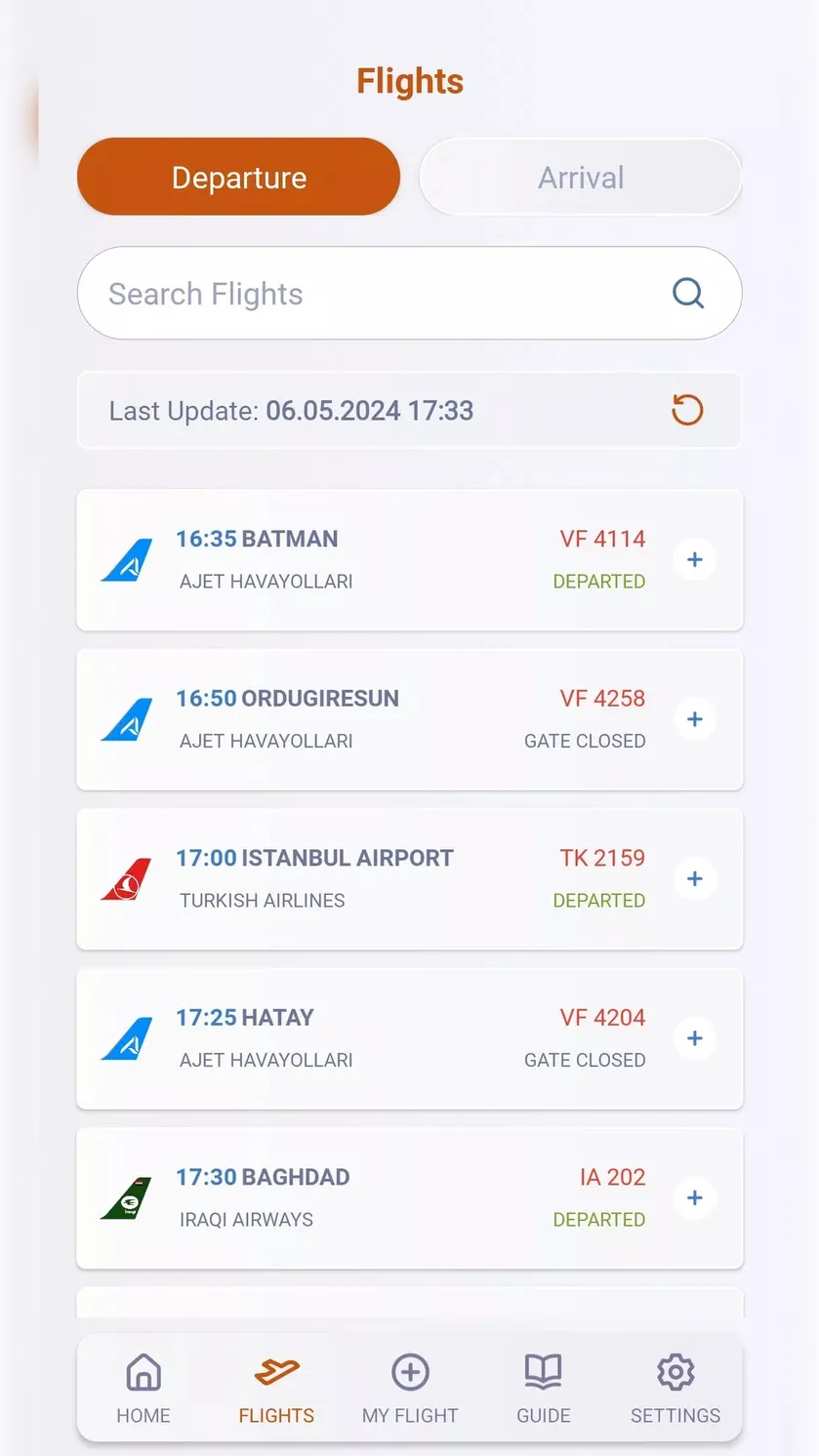Select the Flights tab in bottom bar
The image size is (819, 1456).
(276, 1389)
